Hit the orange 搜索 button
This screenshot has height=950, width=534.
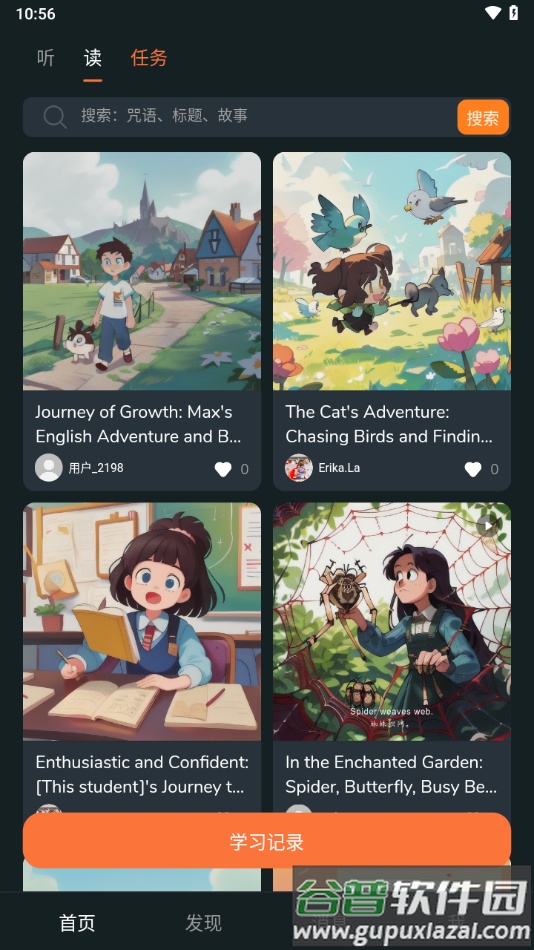(x=483, y=118)
